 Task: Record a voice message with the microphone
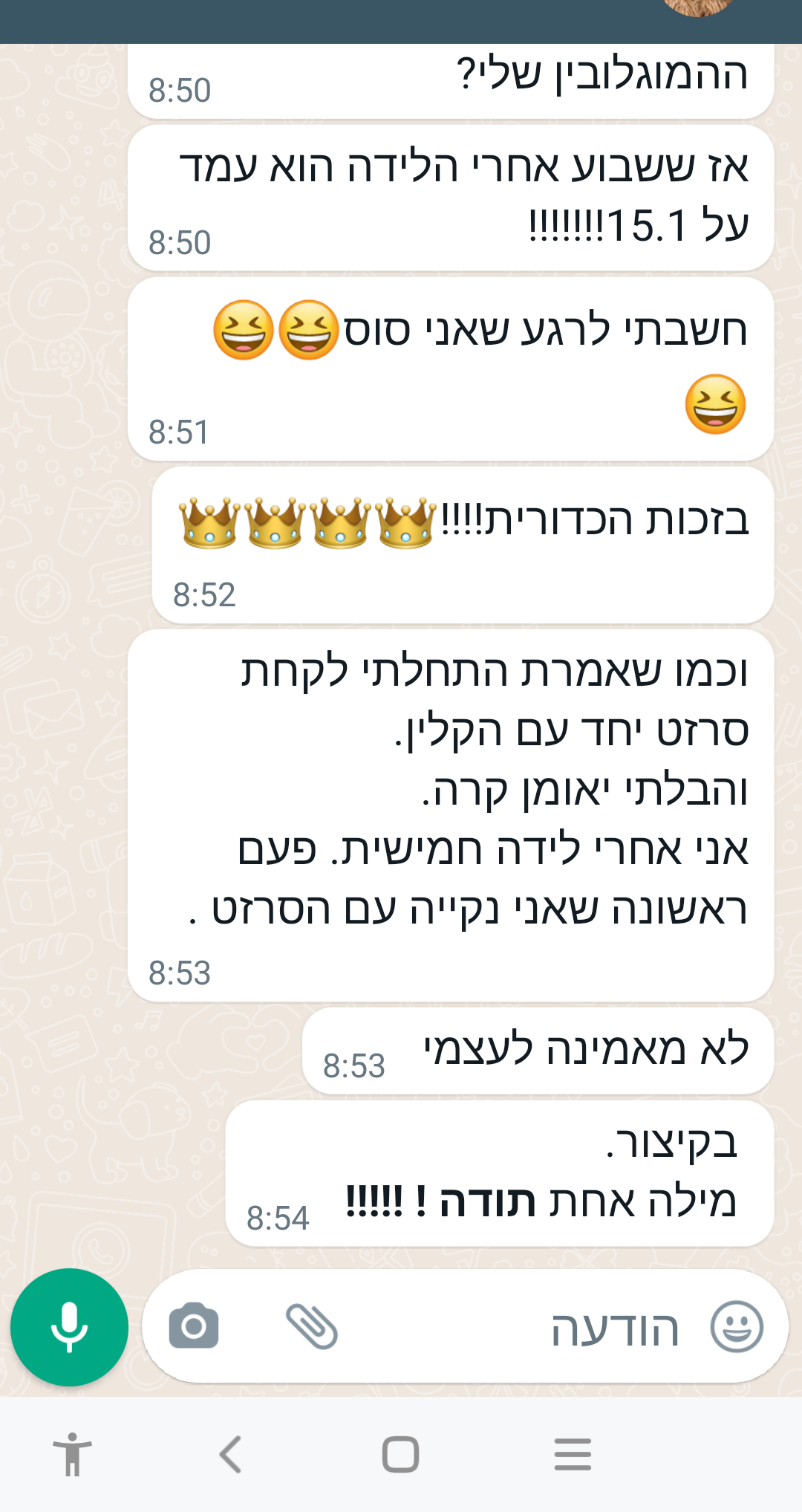69,1327
